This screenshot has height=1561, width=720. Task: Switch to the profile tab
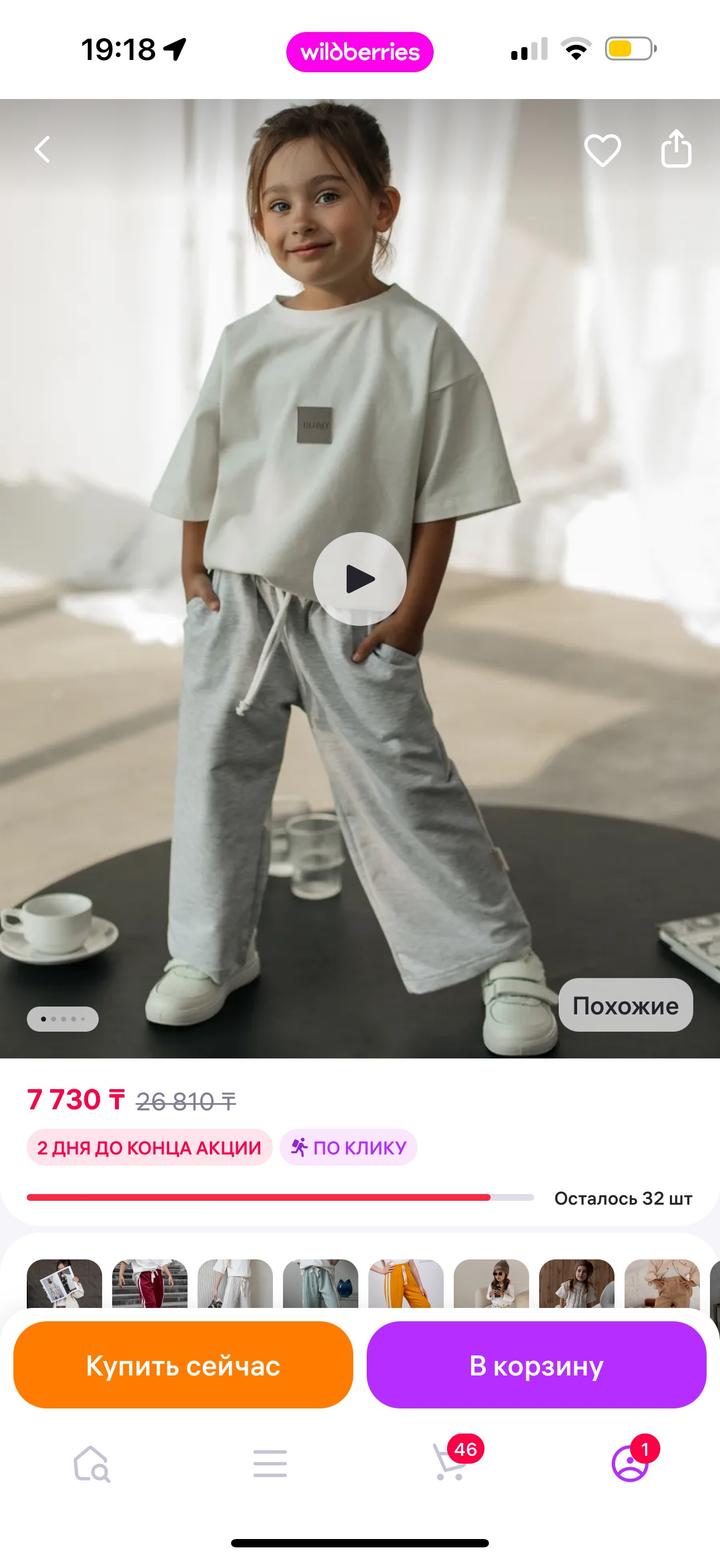tap(630, 1464)
